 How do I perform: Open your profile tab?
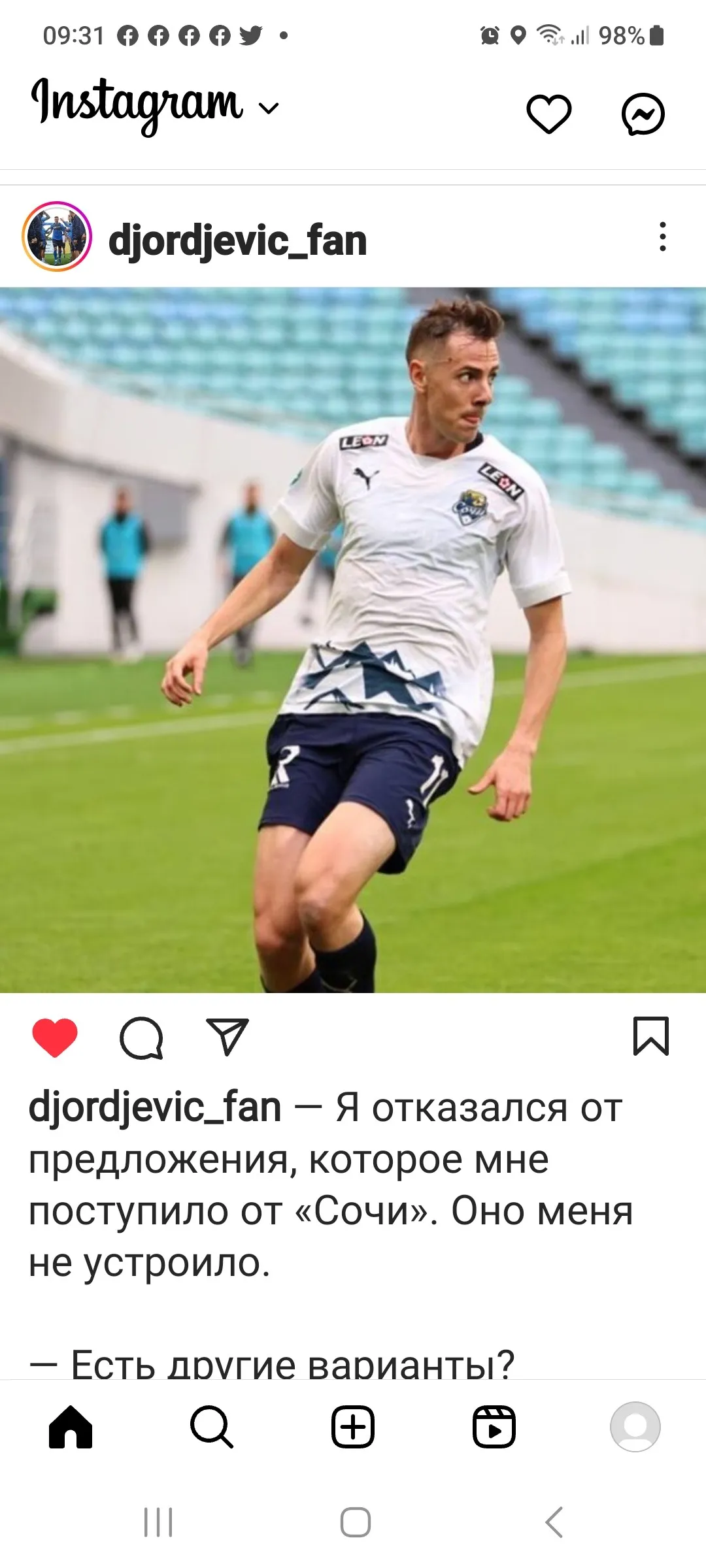click(x=635, y=1428)
